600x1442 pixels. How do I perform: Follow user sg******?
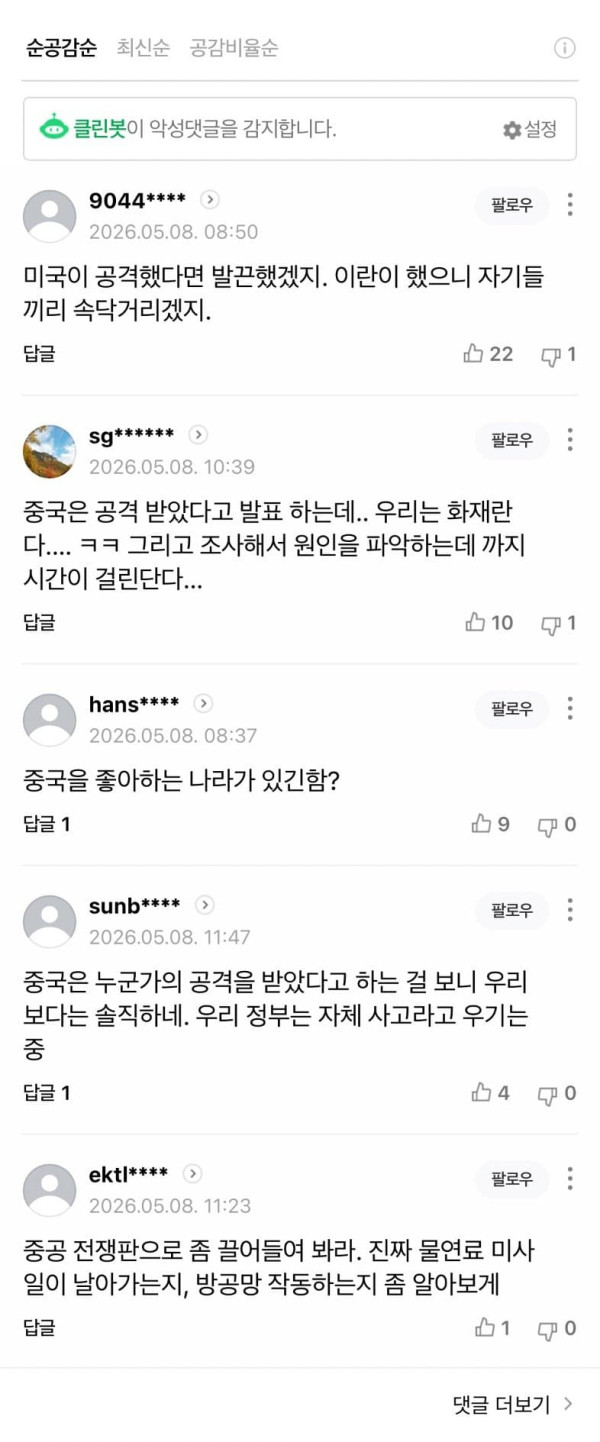pos(512,440)
